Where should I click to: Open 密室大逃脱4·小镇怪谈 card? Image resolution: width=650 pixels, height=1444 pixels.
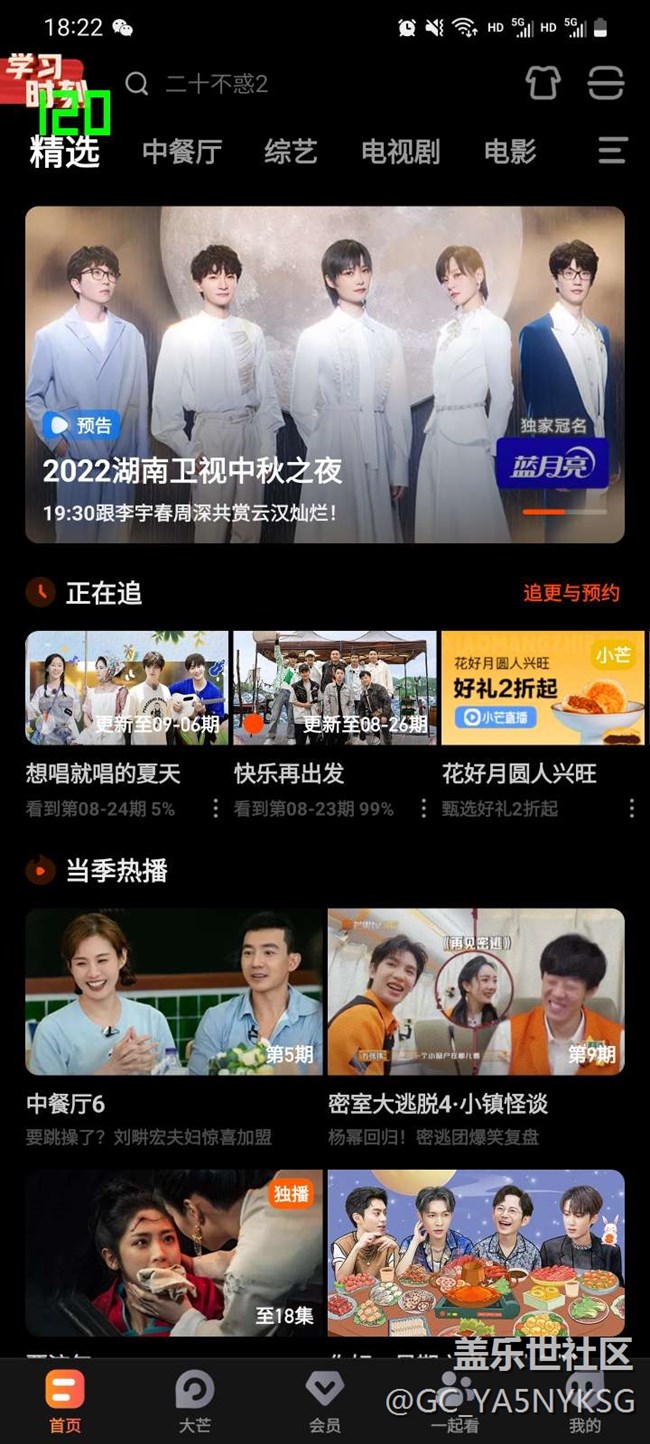[x=476, y=992]
